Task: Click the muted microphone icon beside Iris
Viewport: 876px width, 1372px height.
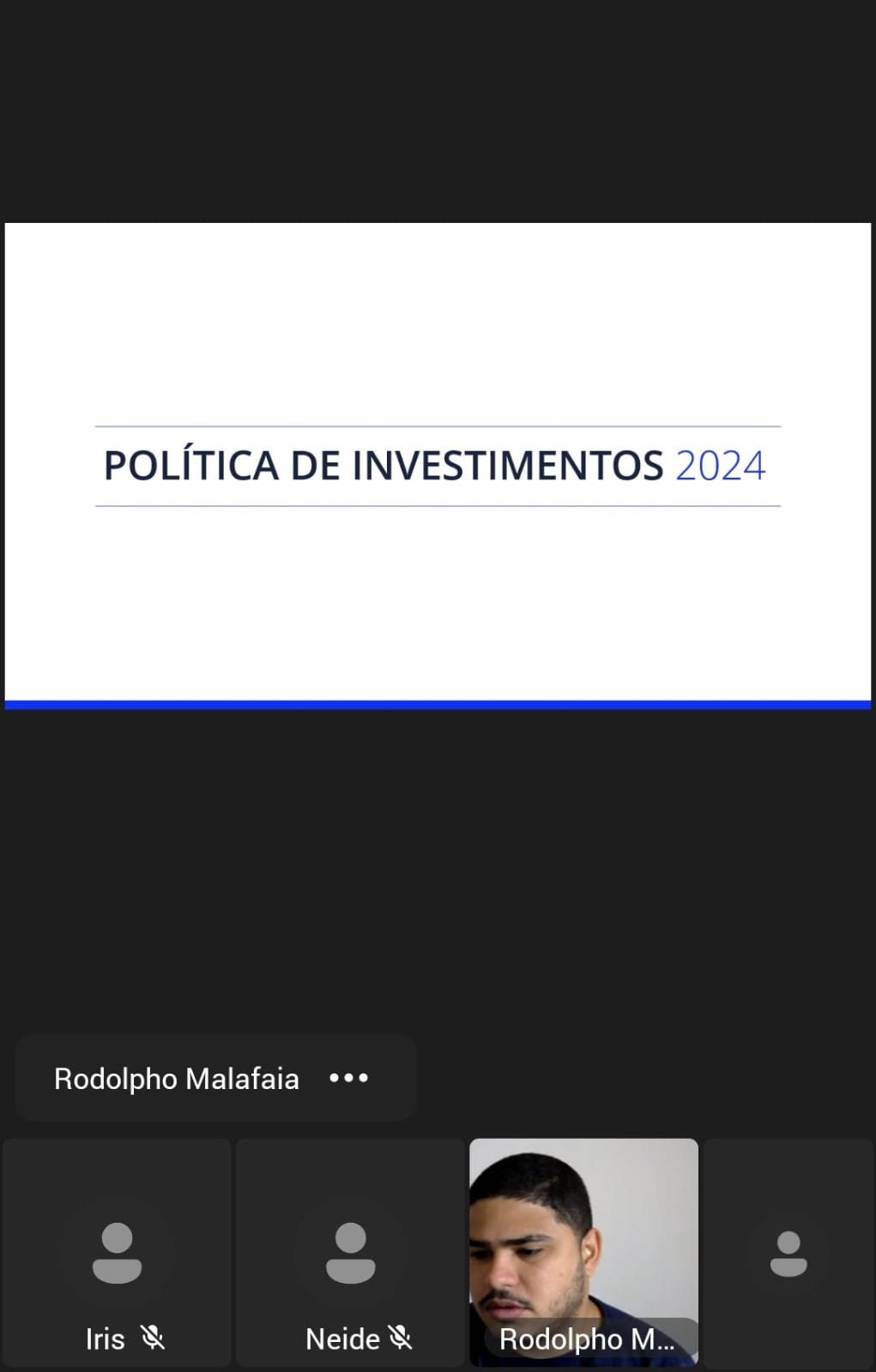Action: pyautogui.click(x=154, y=1338)
